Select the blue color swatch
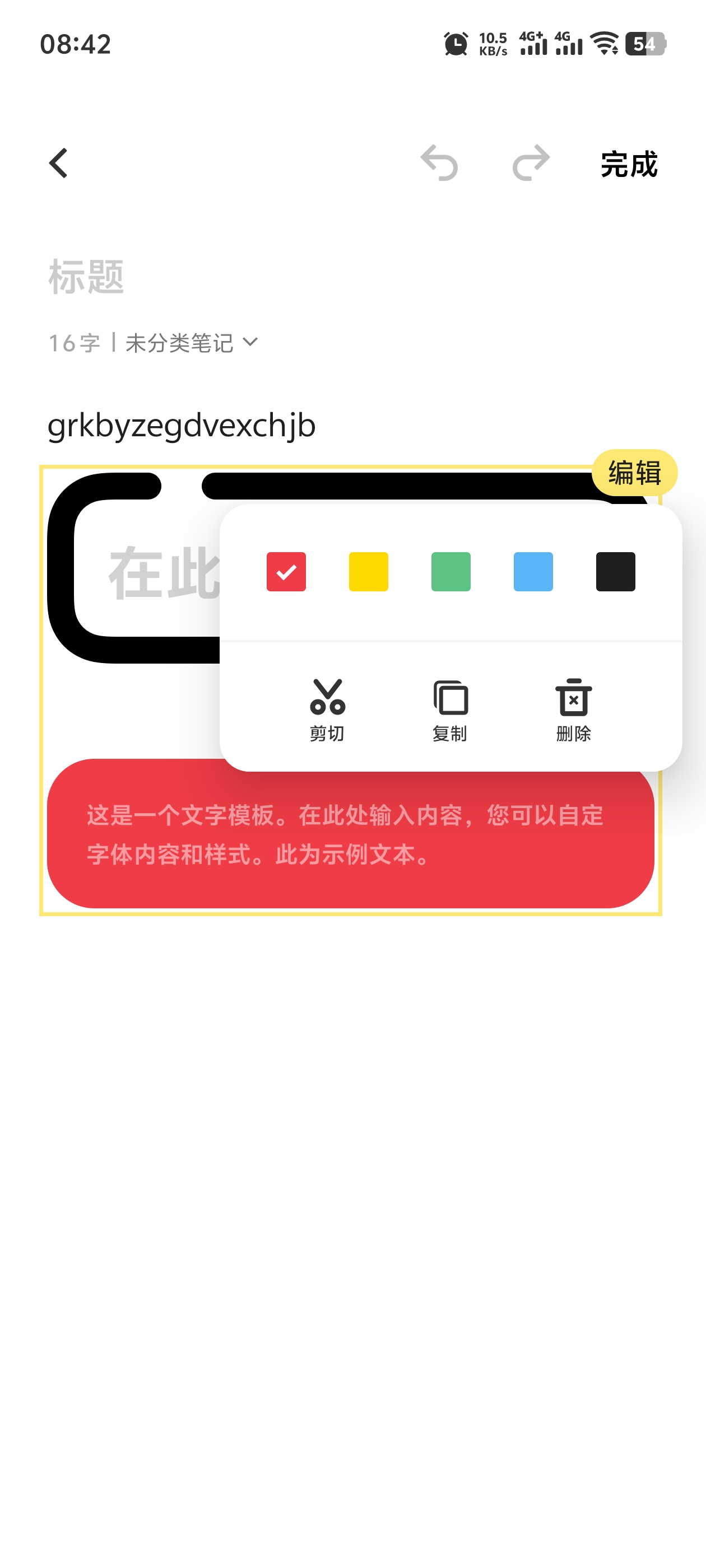Image resolution: width=706 pixels, height=1568 pixels. point(533,572)
